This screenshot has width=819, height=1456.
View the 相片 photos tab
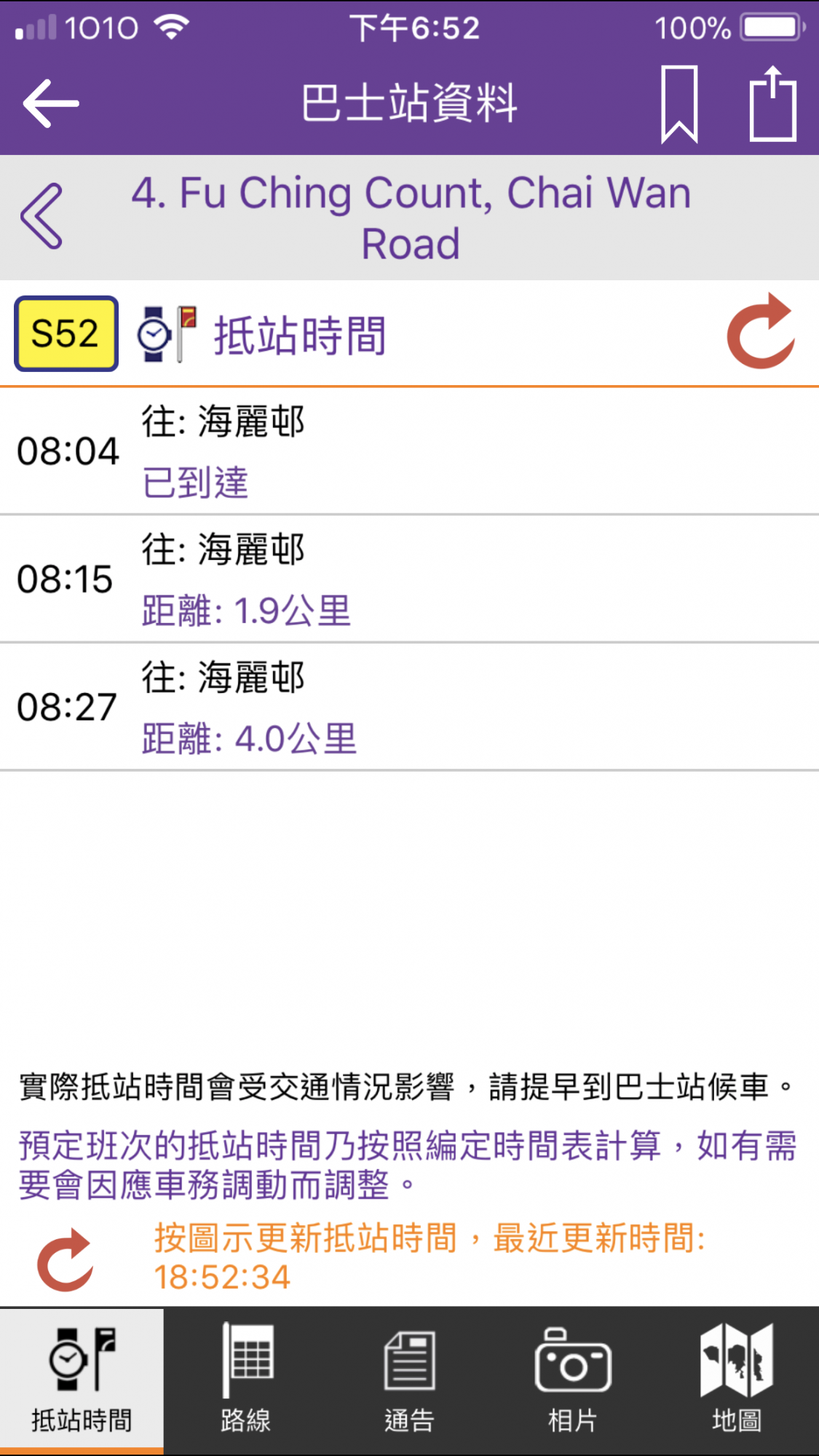tap(573, 1380)
